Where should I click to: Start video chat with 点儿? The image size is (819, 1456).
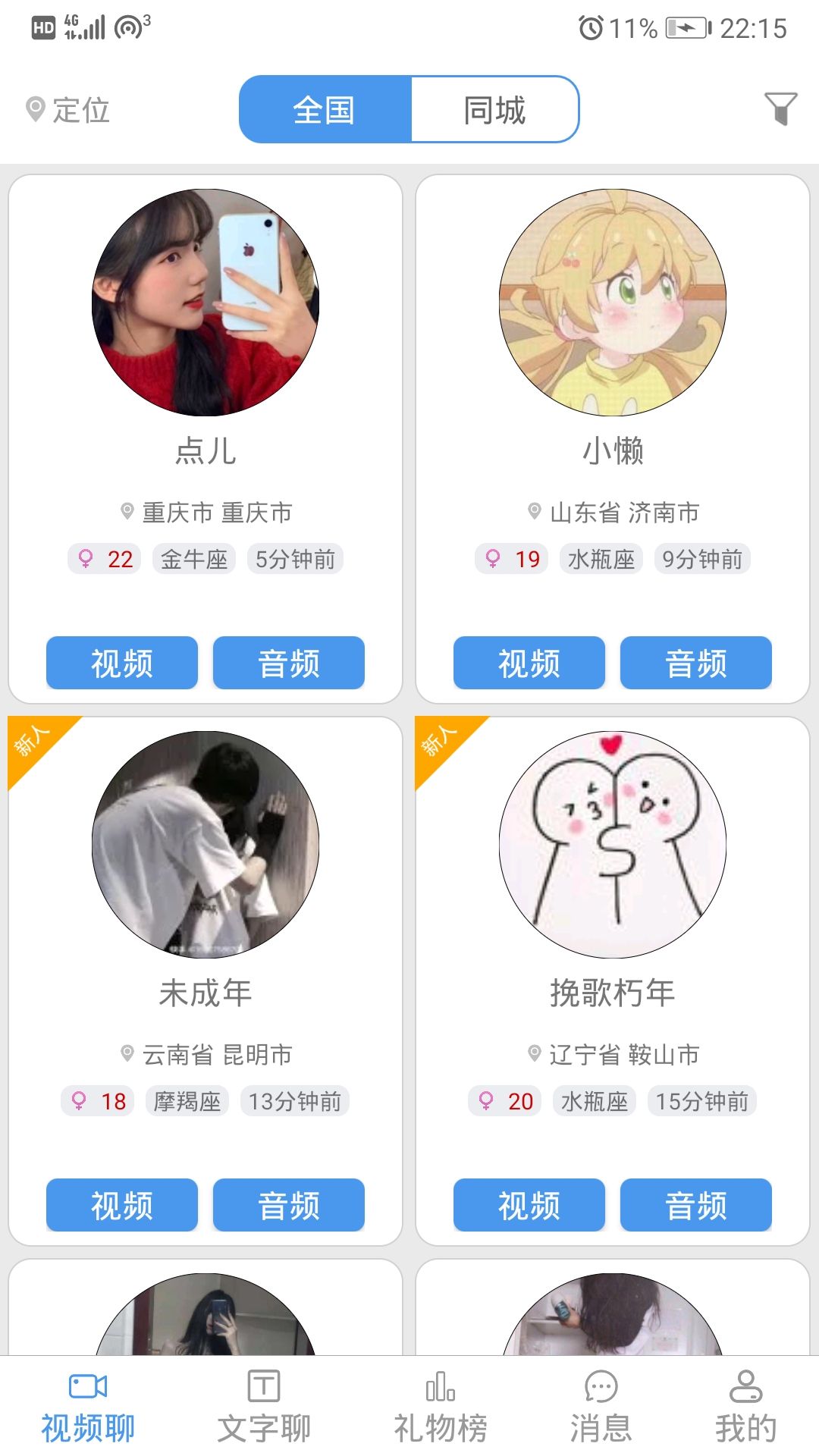[x=122, y=664]
